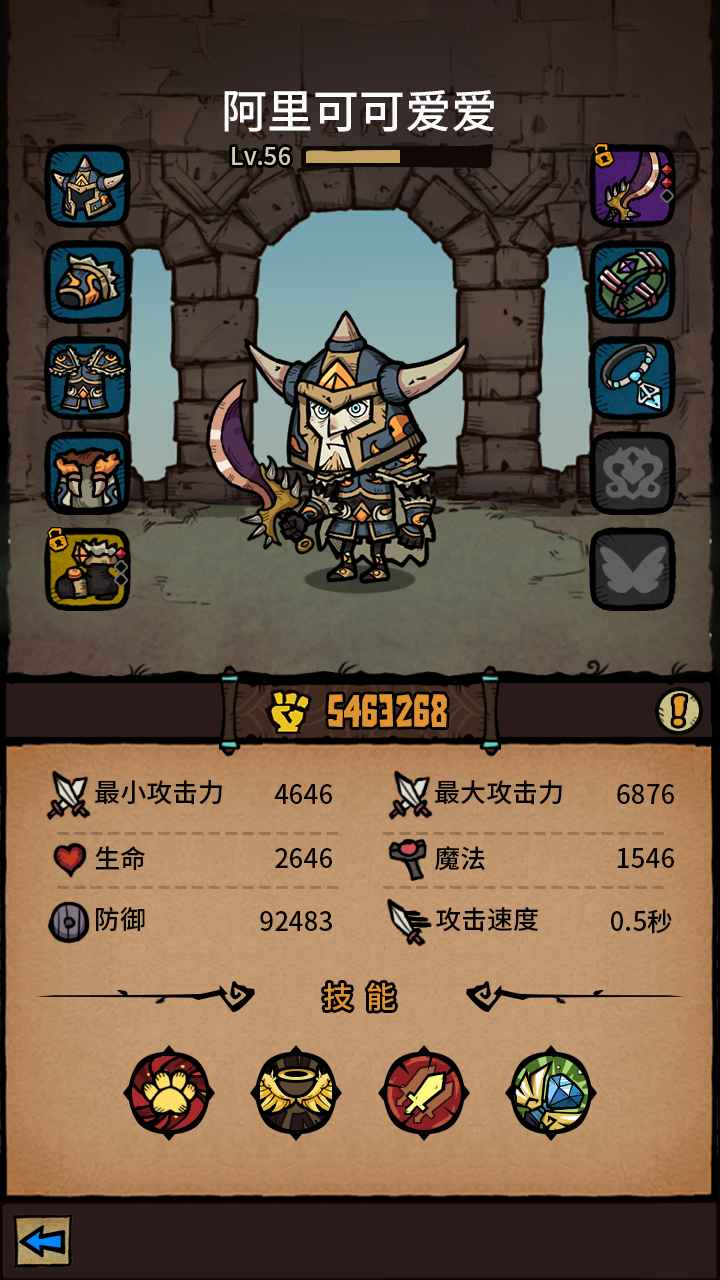
Task: Open the chest armor equipment slot
Action: tap(88, 378)
